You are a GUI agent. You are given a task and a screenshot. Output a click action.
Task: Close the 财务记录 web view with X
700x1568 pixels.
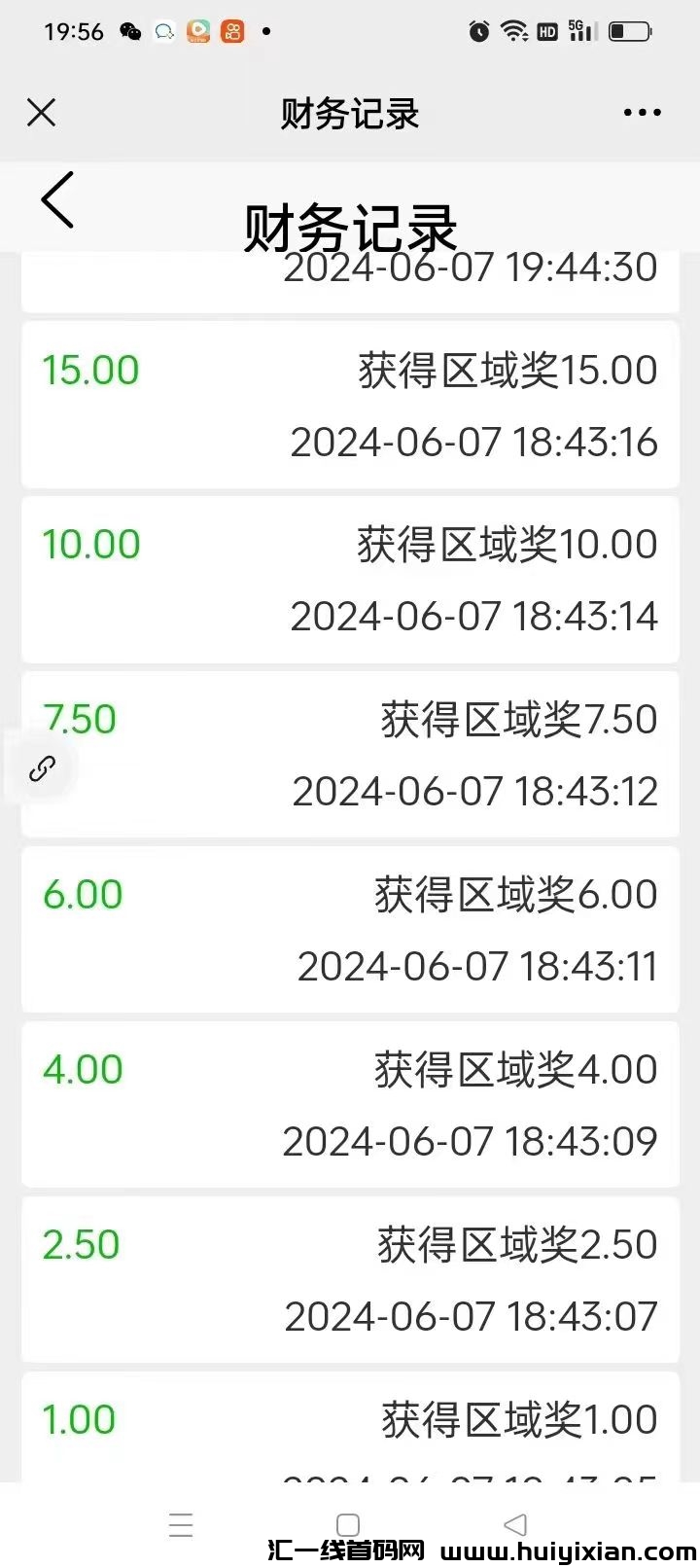tap(41, 112)
